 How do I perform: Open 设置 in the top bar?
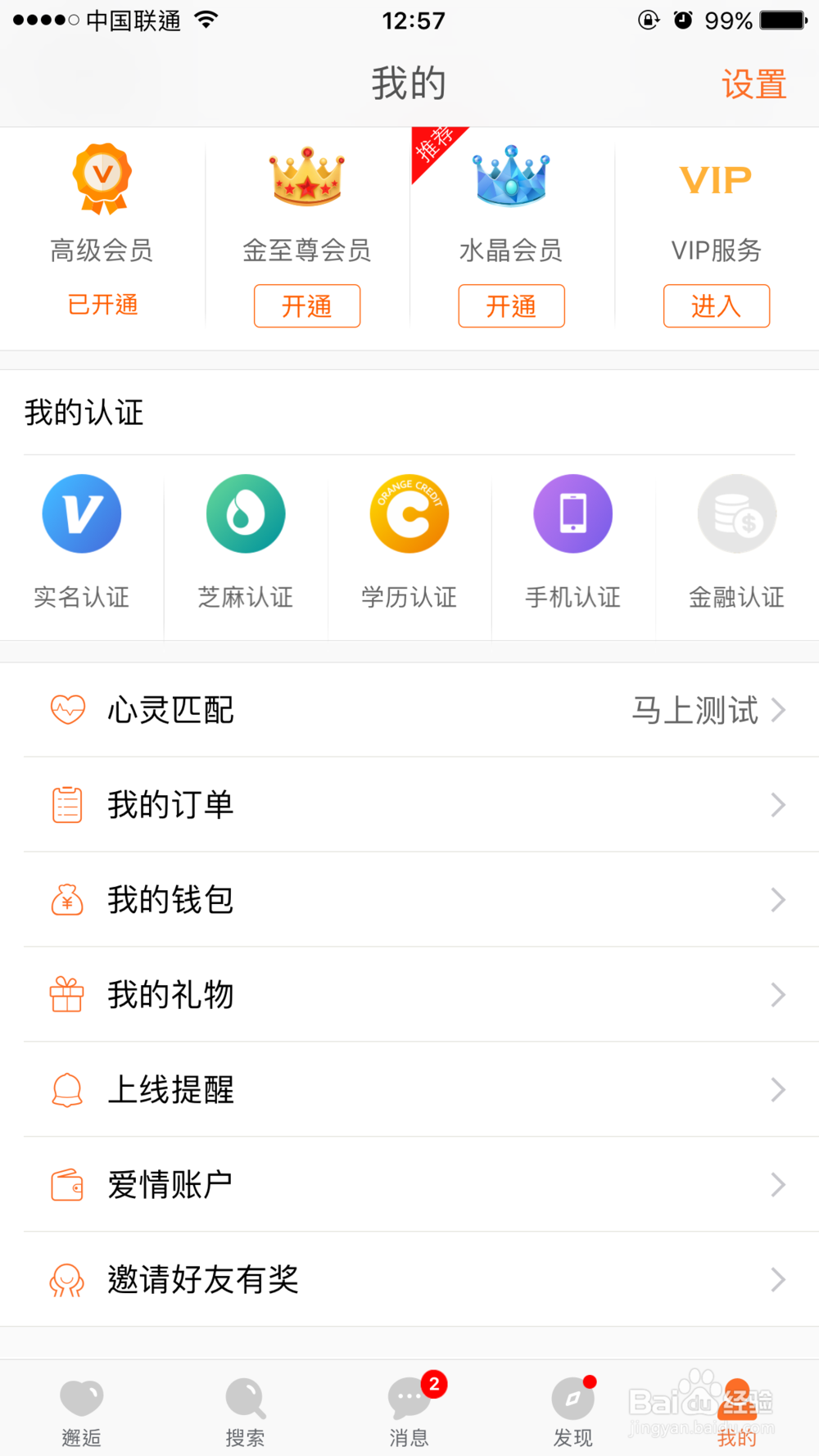[753, 84]
